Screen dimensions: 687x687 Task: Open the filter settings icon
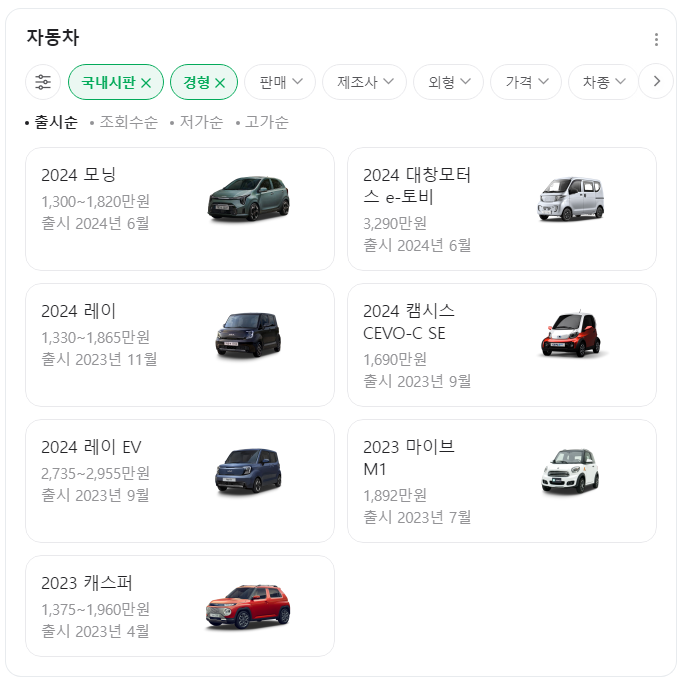pos(42,82)
